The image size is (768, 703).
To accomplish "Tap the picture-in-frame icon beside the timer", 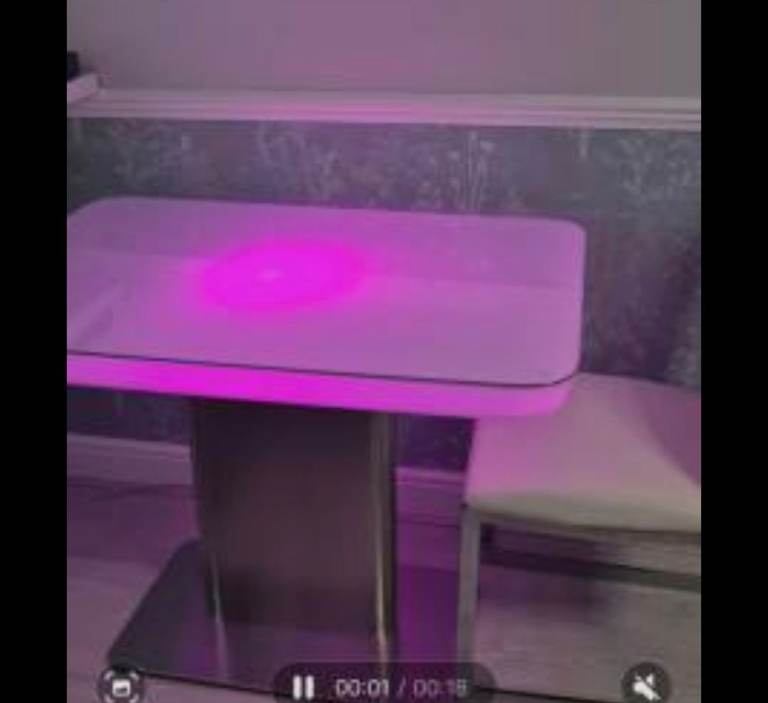I will (121, 686).
